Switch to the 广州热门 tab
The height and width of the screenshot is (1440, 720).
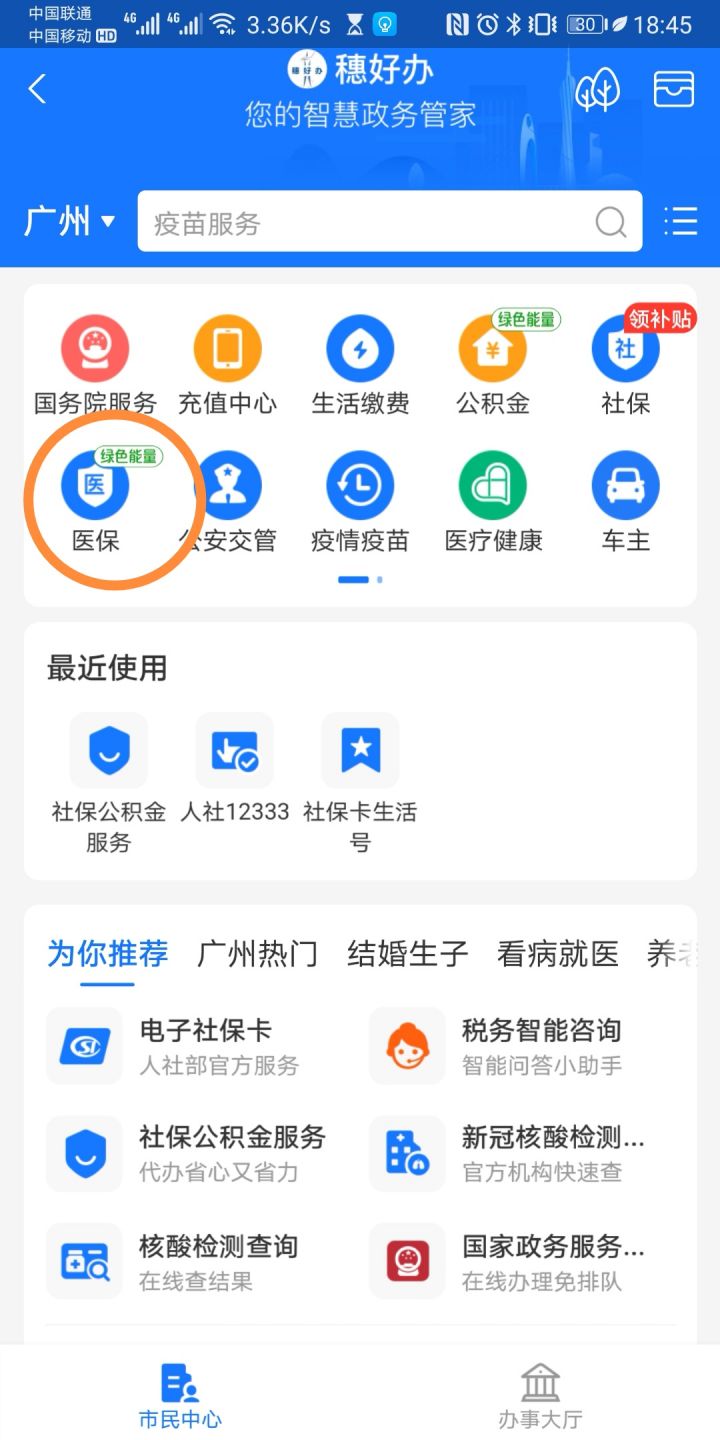[x=257, y=954]
